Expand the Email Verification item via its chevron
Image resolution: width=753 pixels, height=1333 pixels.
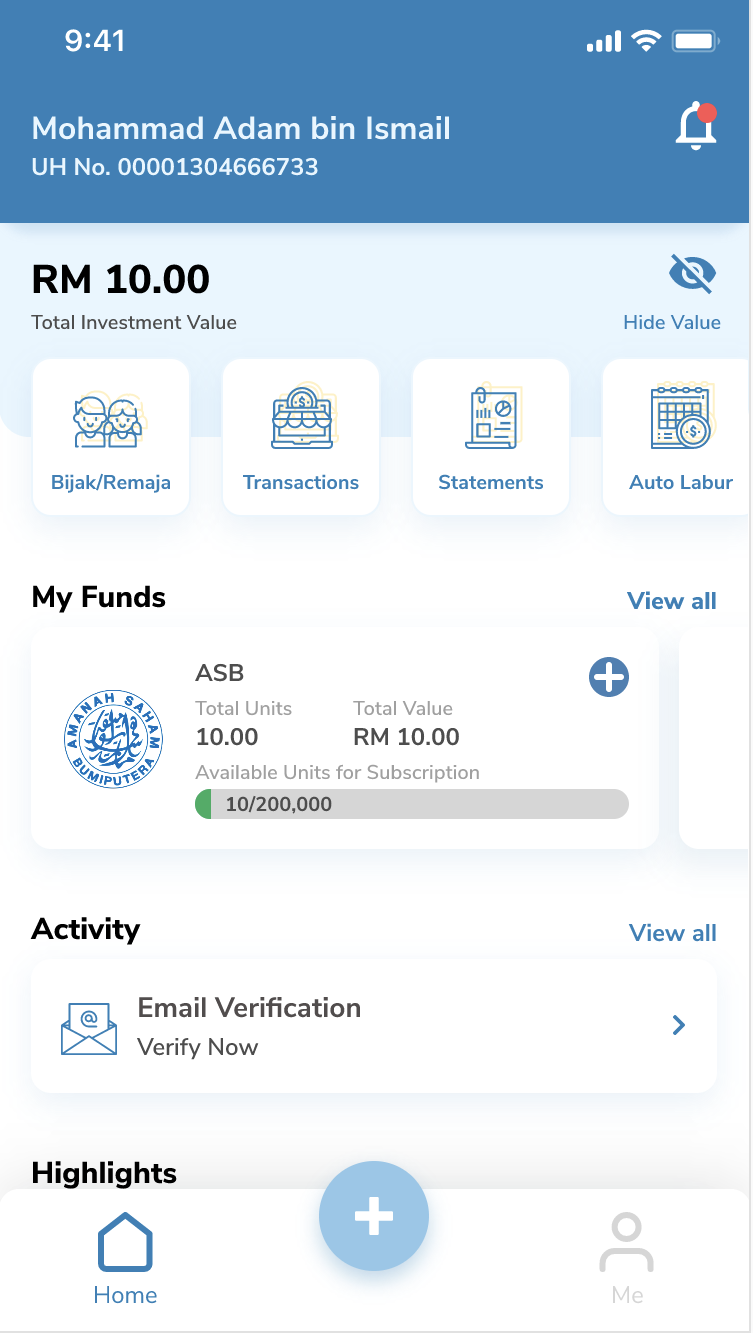click(679, 1025)
